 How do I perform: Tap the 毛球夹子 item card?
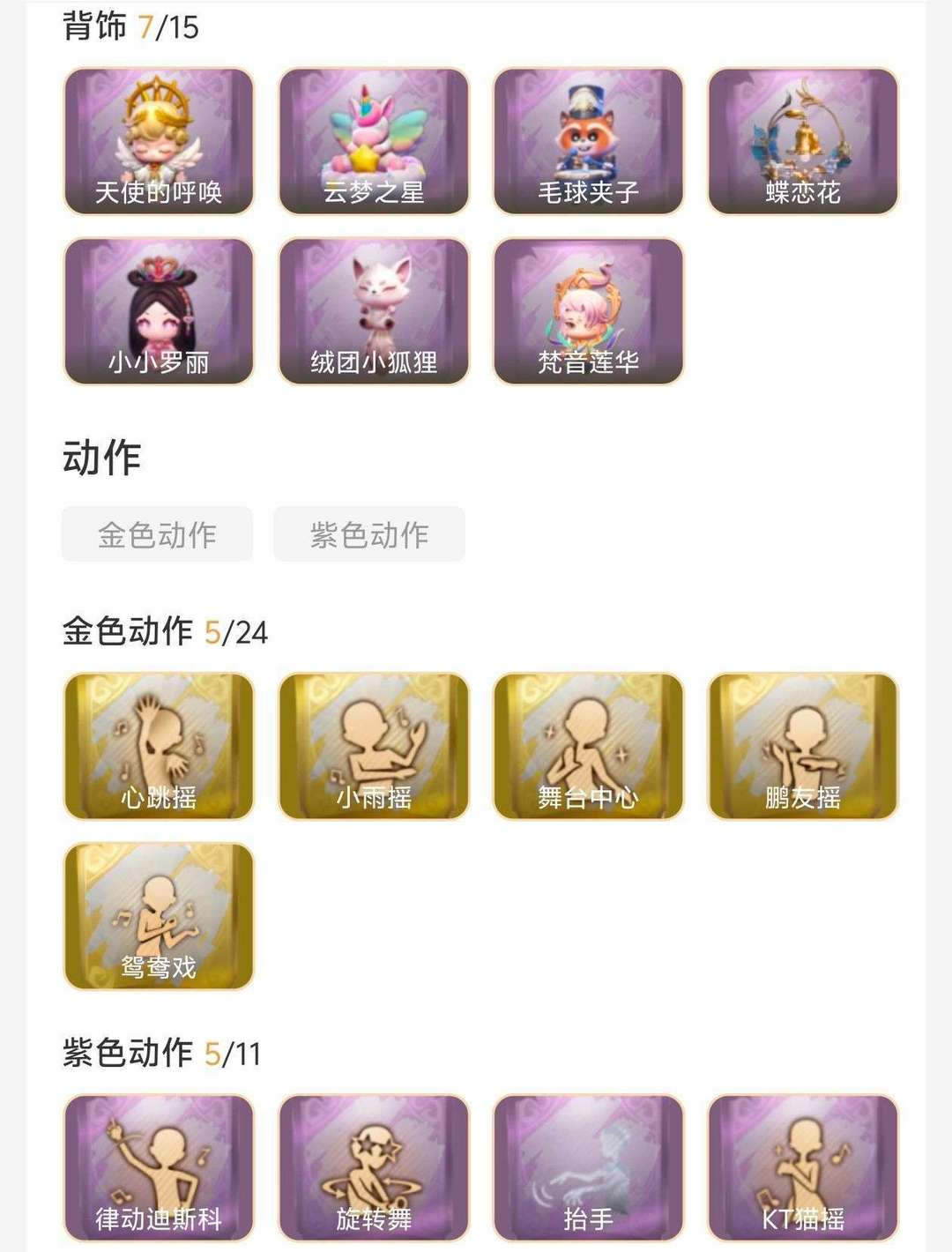tap(588, 141)
